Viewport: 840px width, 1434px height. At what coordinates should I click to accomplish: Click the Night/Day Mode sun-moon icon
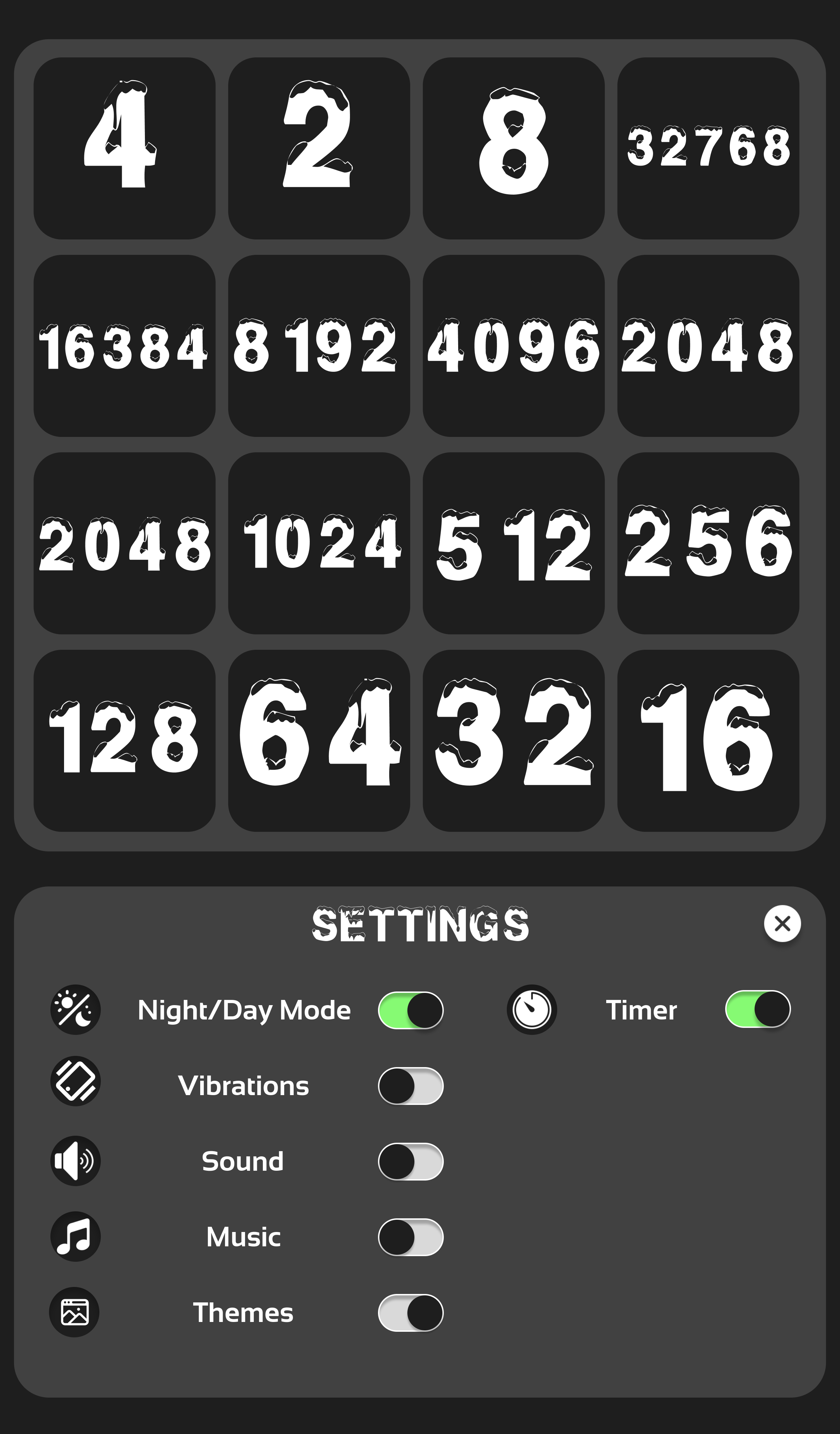[x=76, y=1011]
